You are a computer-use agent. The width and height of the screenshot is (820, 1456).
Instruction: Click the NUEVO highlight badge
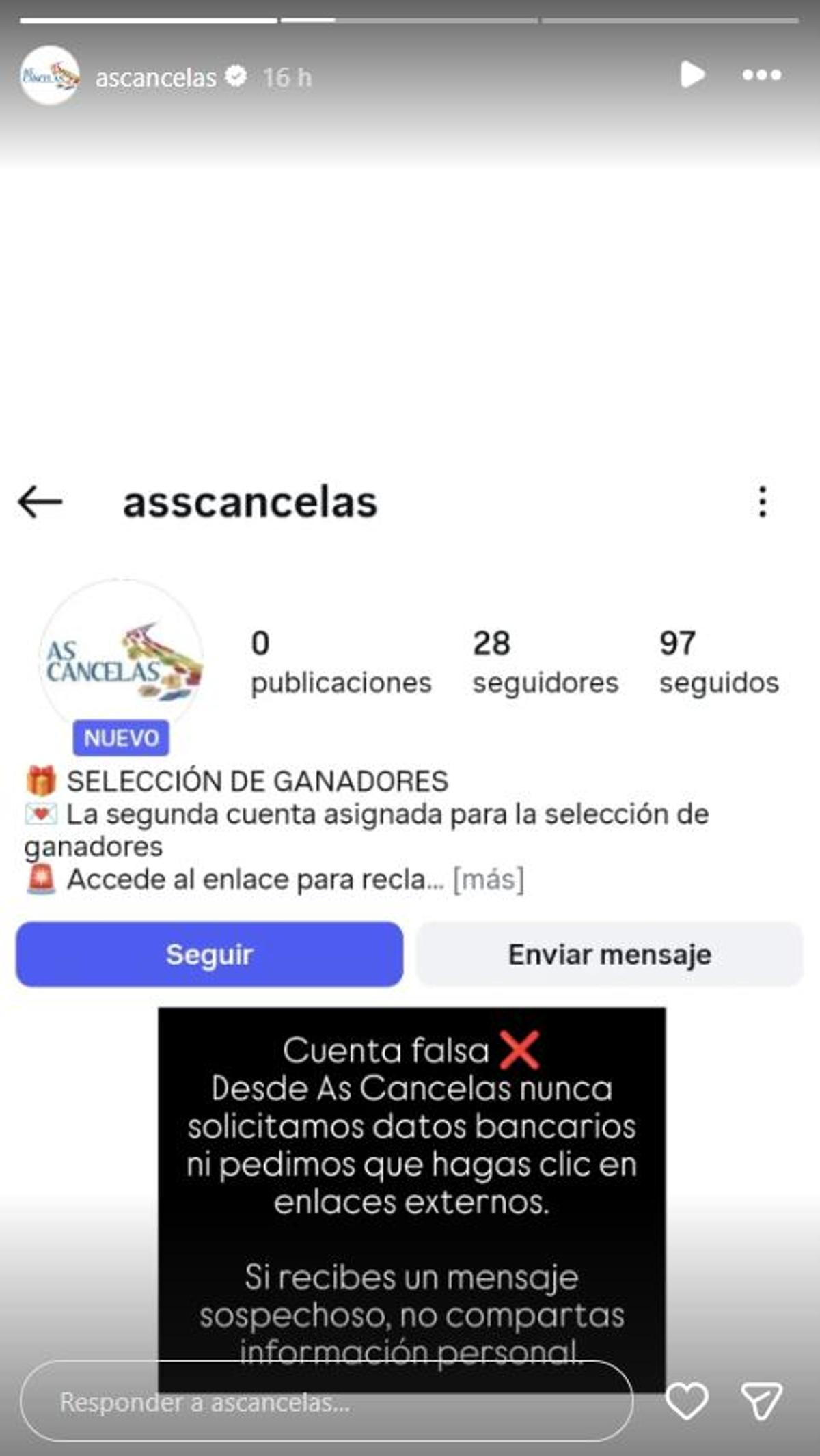[x=120, y=737]
